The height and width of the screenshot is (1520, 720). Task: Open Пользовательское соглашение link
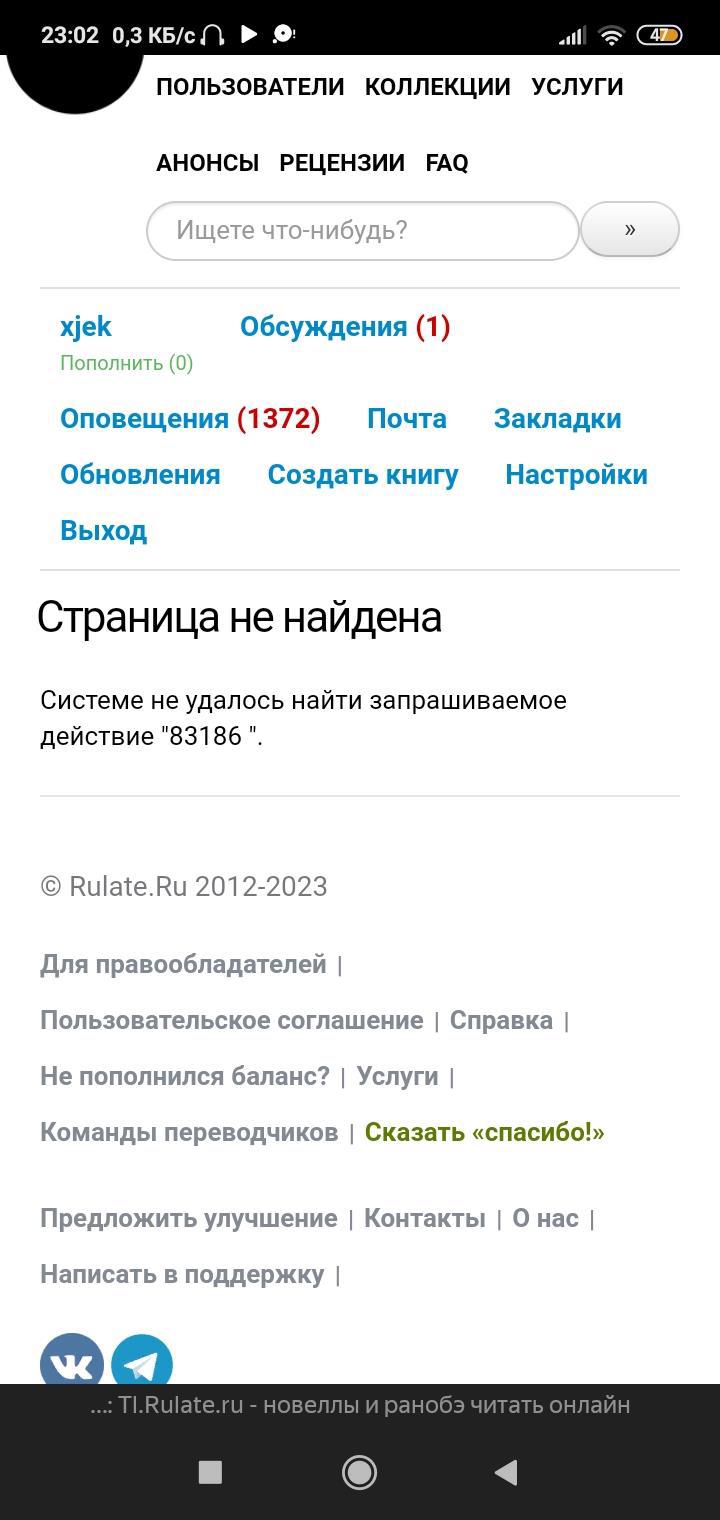pos(231,1021)
